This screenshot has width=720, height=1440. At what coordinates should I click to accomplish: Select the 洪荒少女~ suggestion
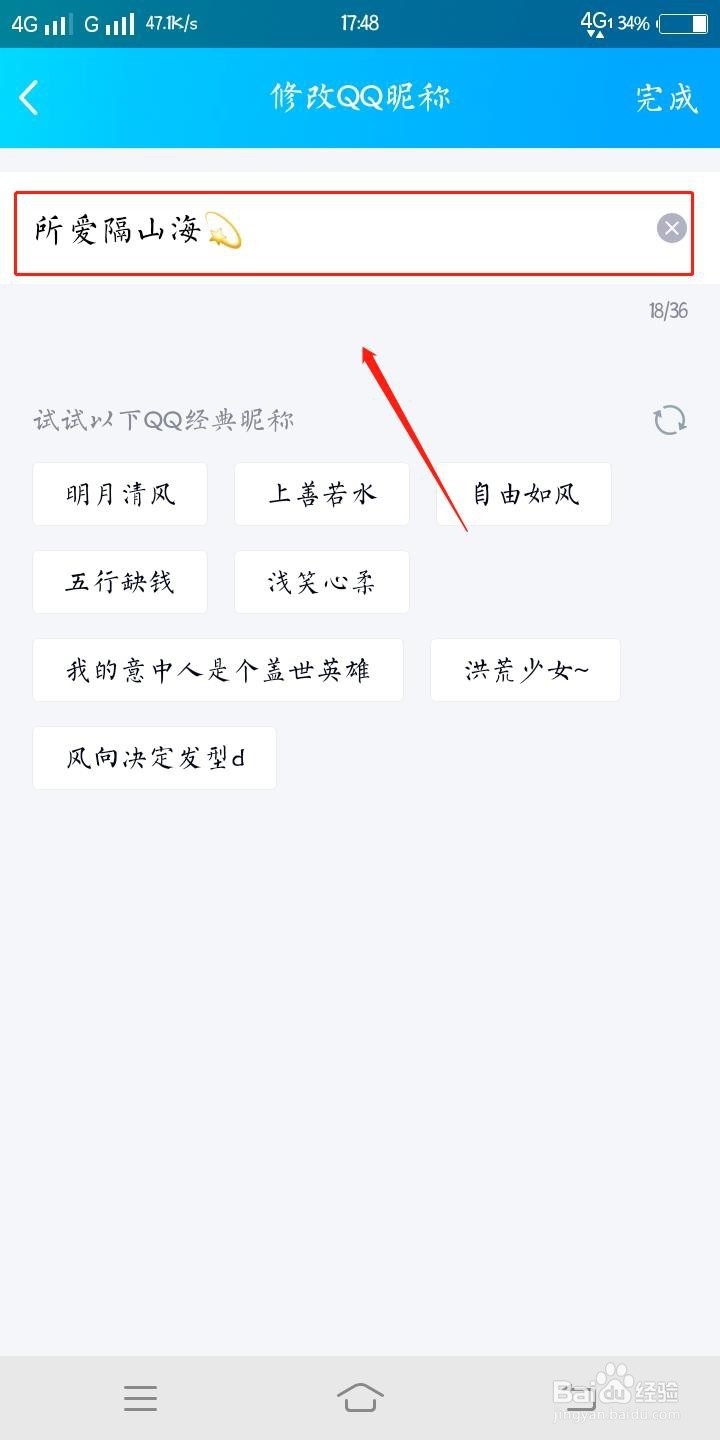coord(525,670)
